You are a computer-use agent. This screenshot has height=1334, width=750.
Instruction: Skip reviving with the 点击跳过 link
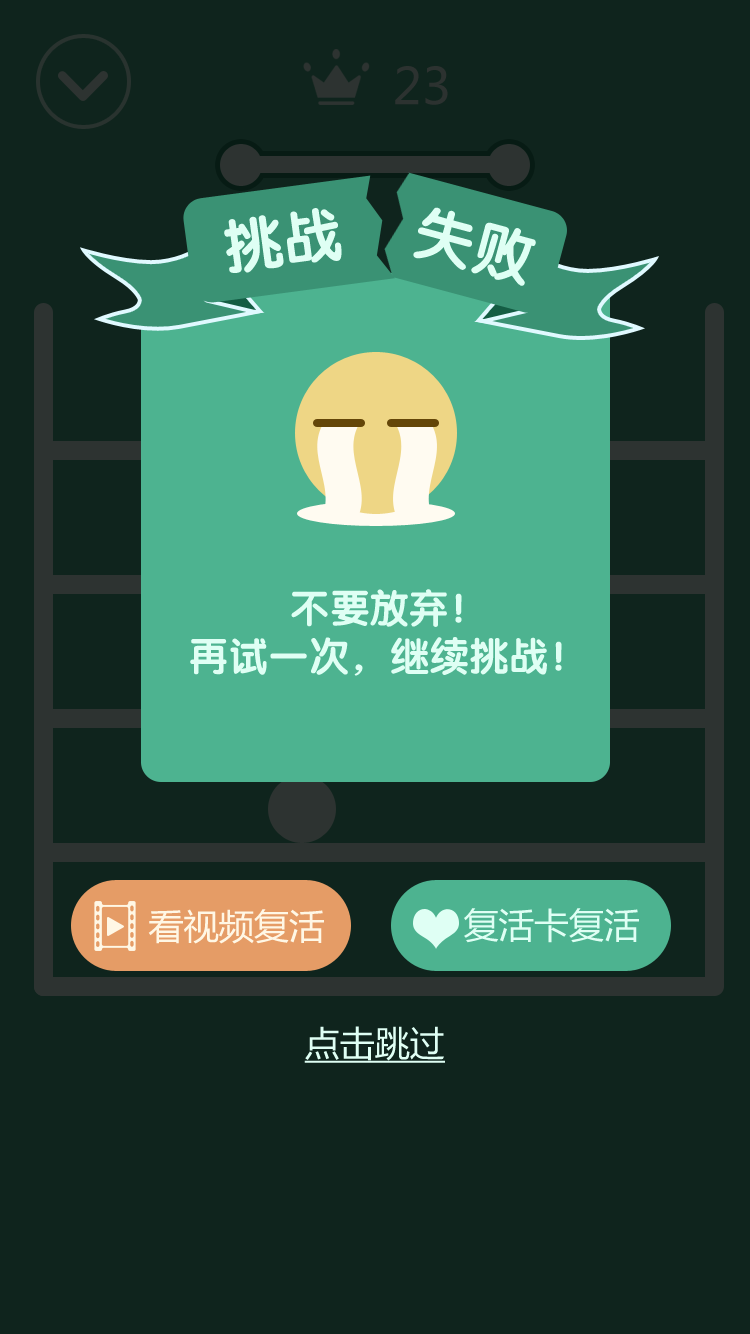coord(374,1044)
